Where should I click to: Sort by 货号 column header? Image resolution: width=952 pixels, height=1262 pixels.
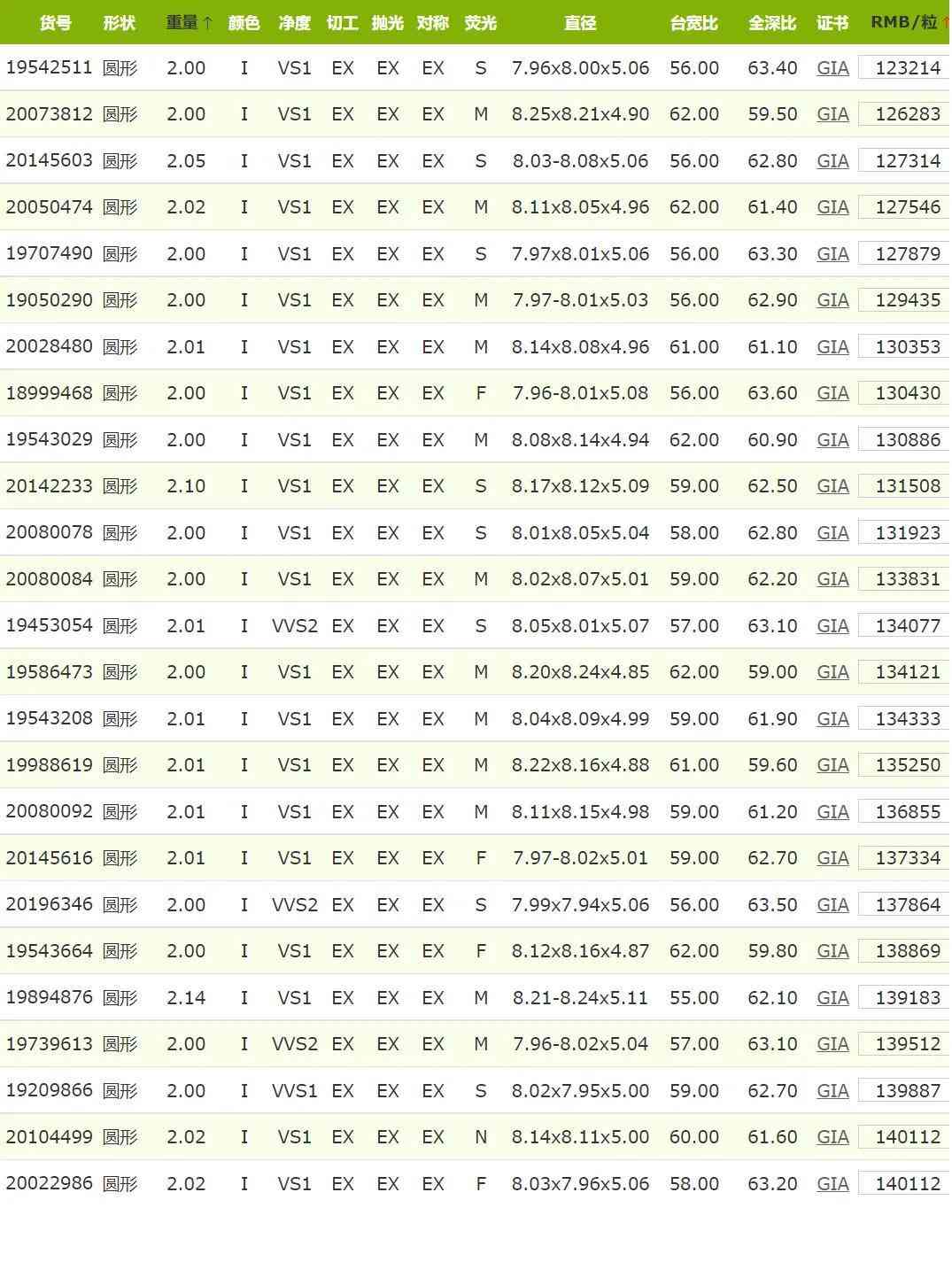[55, 22]
